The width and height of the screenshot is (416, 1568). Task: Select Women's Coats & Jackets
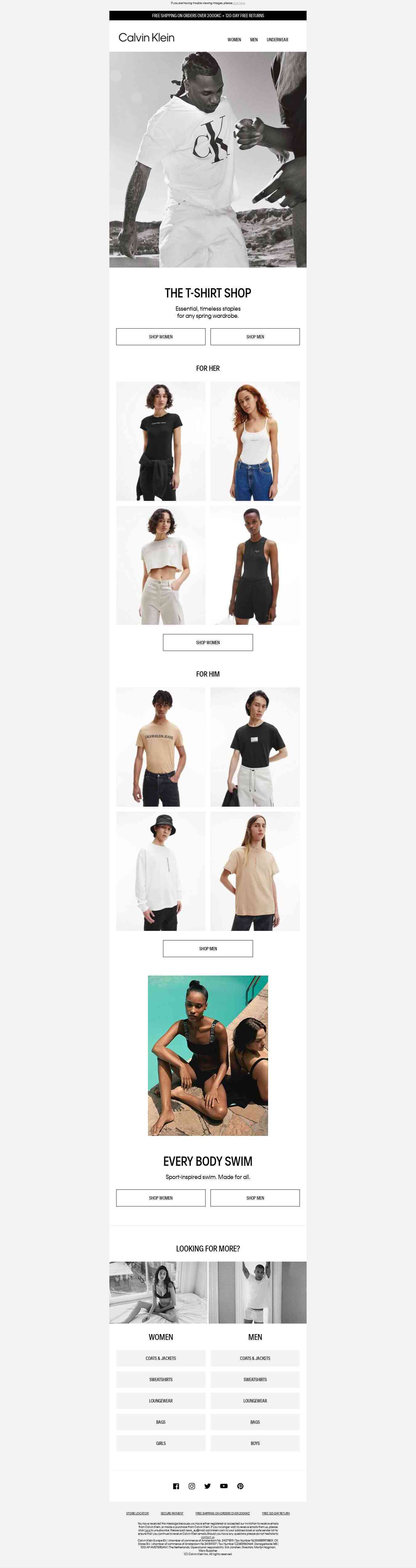click(161, 1358)
